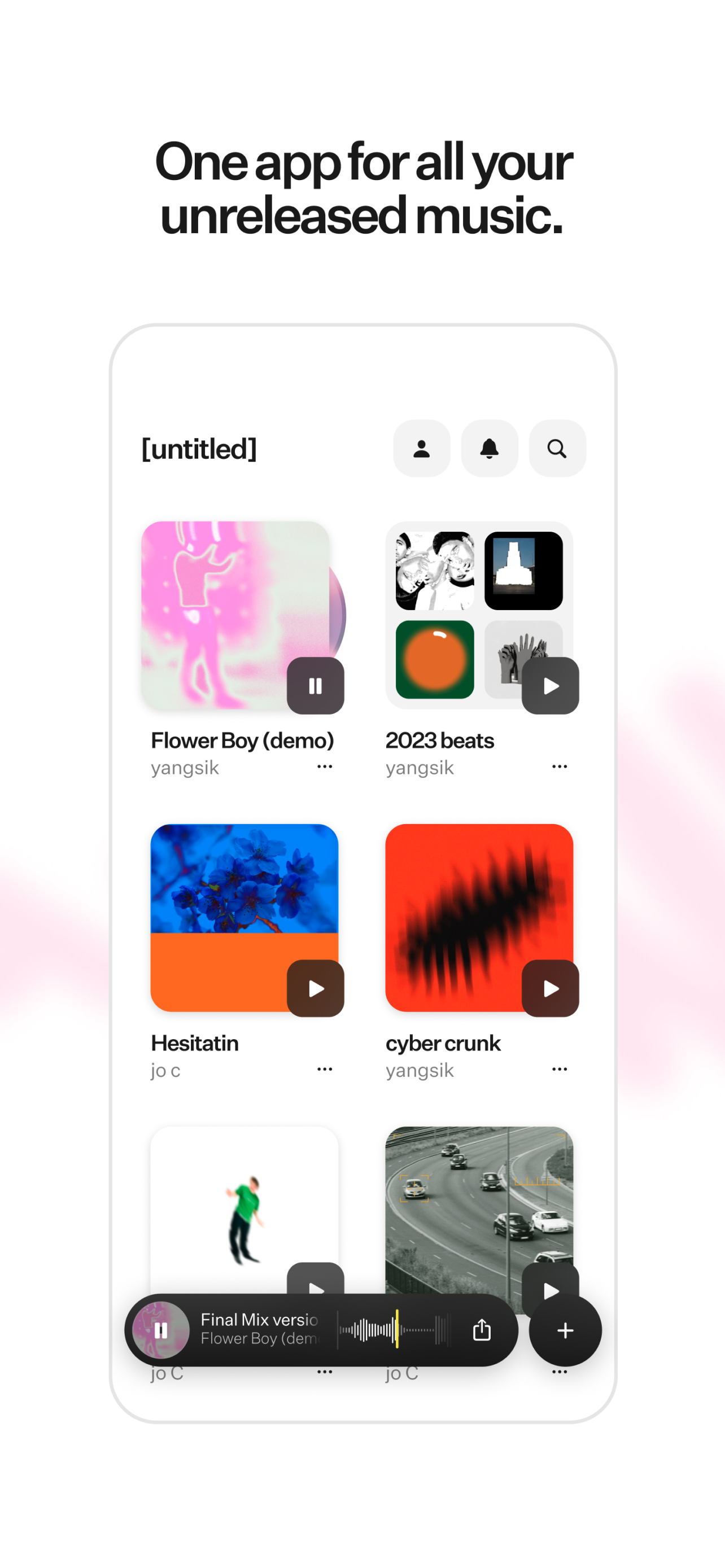Viewport: 725px width, 1568px height.
Task: Toggle play on the highway video thumbnail
Action: point(550,1290)
